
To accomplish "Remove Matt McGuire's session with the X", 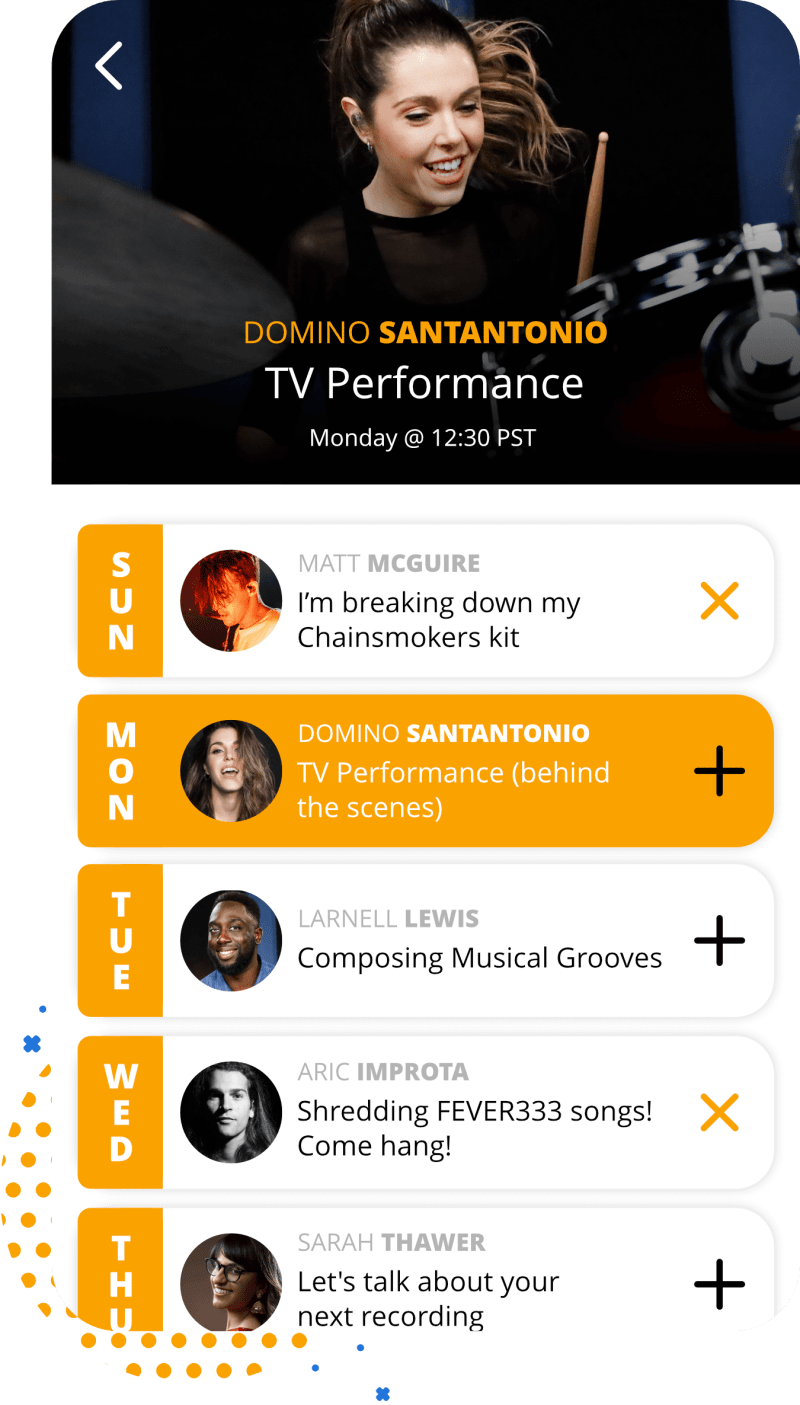I will (719, 601).
